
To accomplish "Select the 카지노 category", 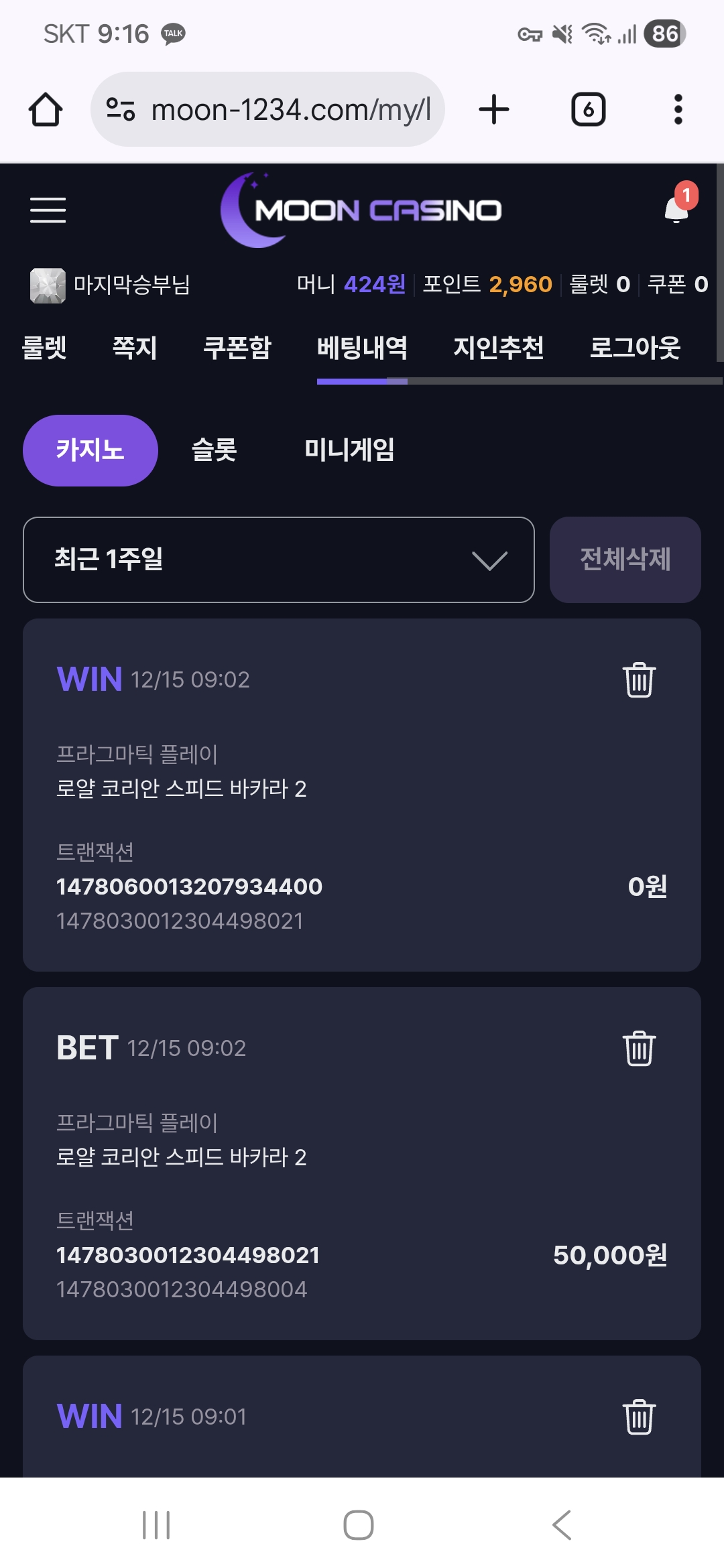I will (x=90, y=450).
